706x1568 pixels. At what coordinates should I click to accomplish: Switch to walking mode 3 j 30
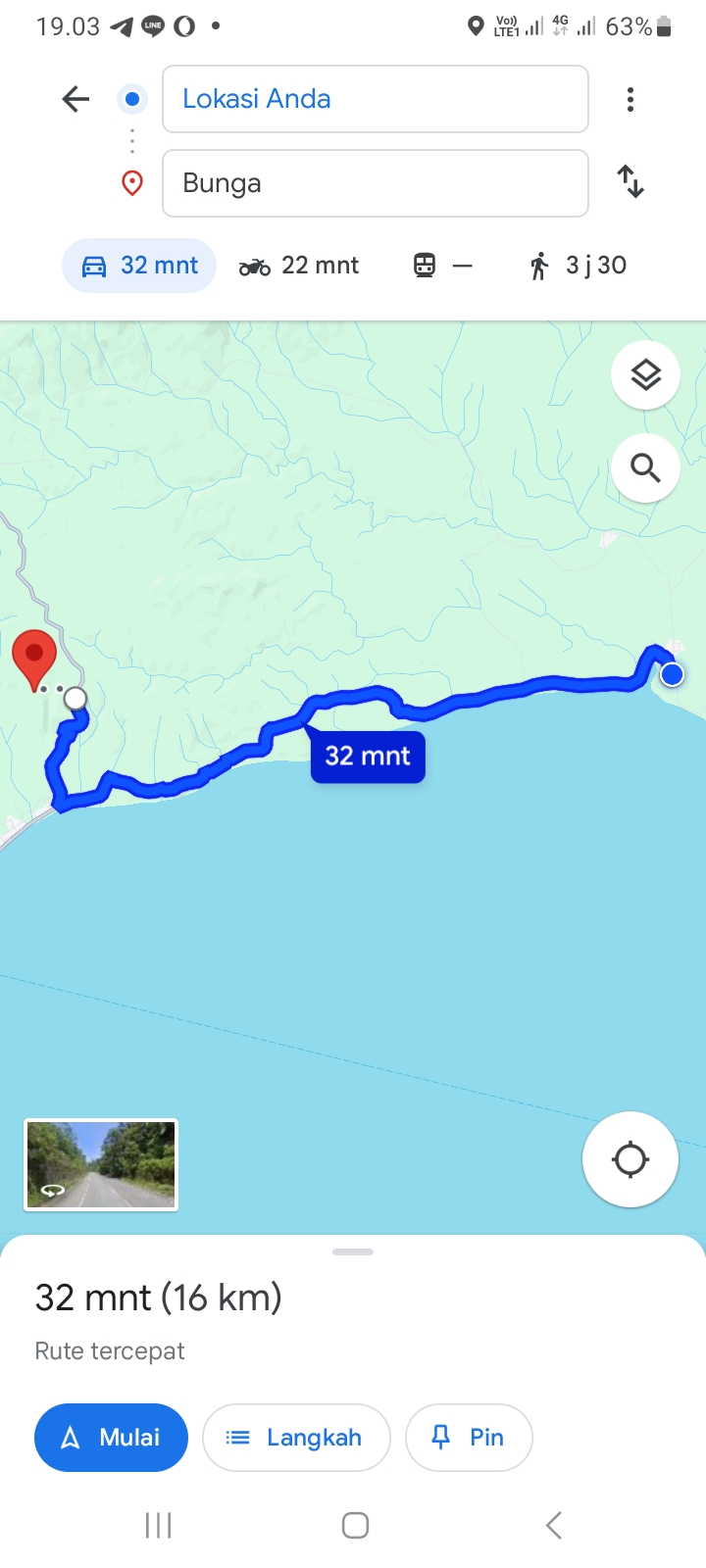pyautogui.click(x=578, y=266)
